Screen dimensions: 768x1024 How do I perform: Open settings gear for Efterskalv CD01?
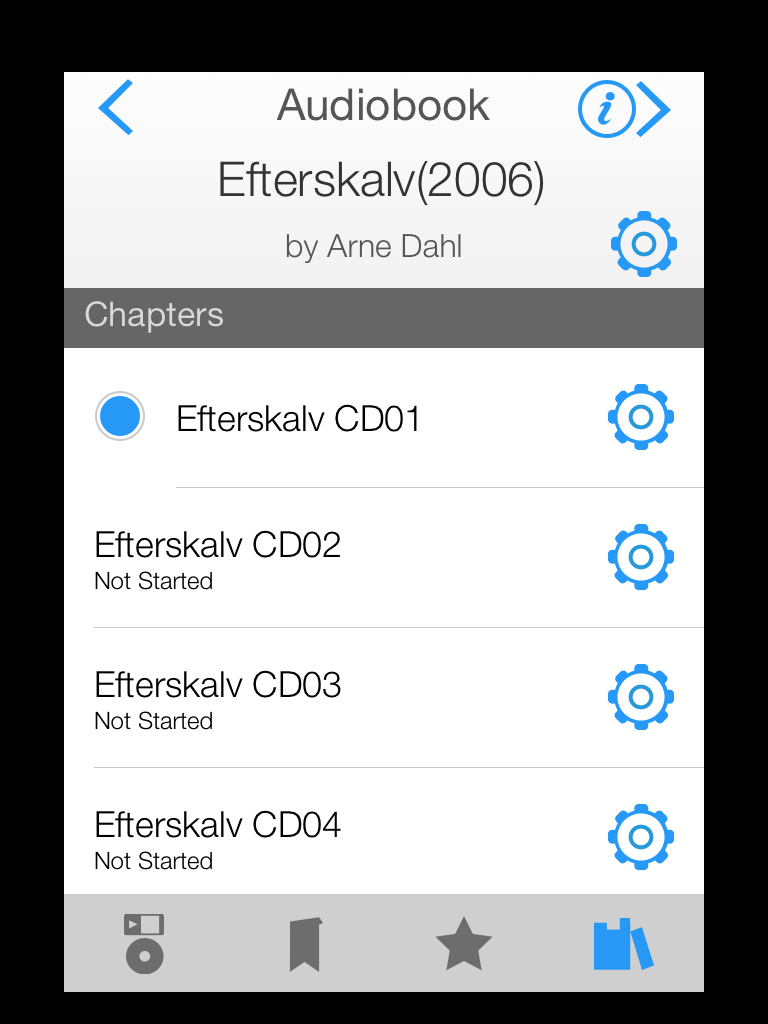pyautogui.click(x=641, y=417)
